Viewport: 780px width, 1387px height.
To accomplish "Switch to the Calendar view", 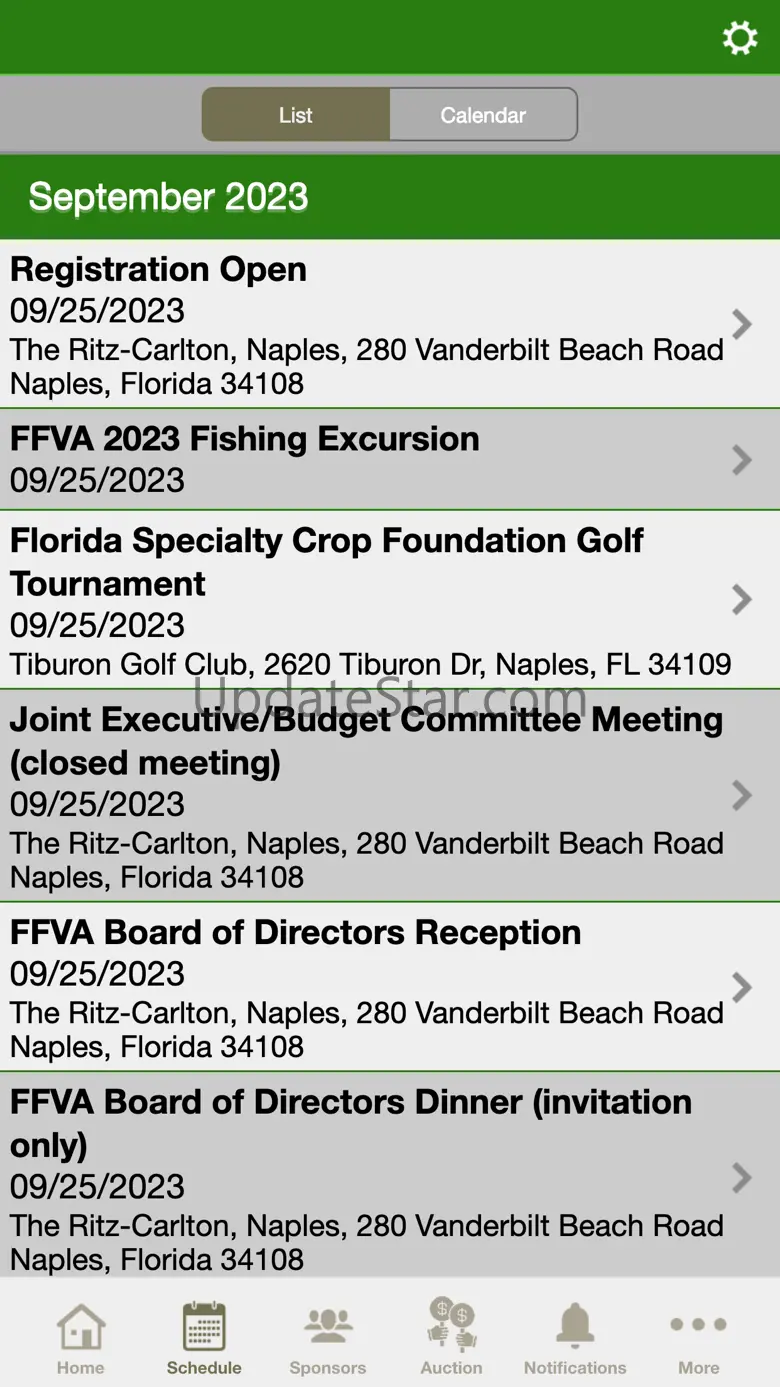I will pyautogui.click(x=483, y=115).
